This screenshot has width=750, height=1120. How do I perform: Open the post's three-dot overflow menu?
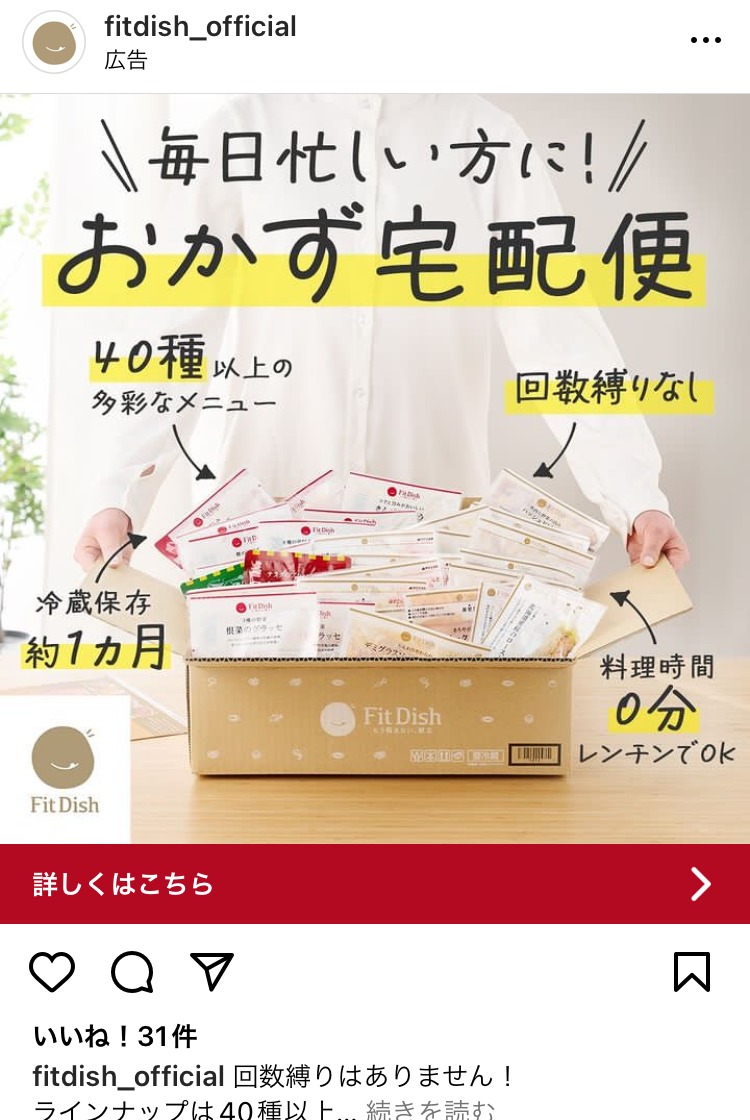tap(705, 40)
